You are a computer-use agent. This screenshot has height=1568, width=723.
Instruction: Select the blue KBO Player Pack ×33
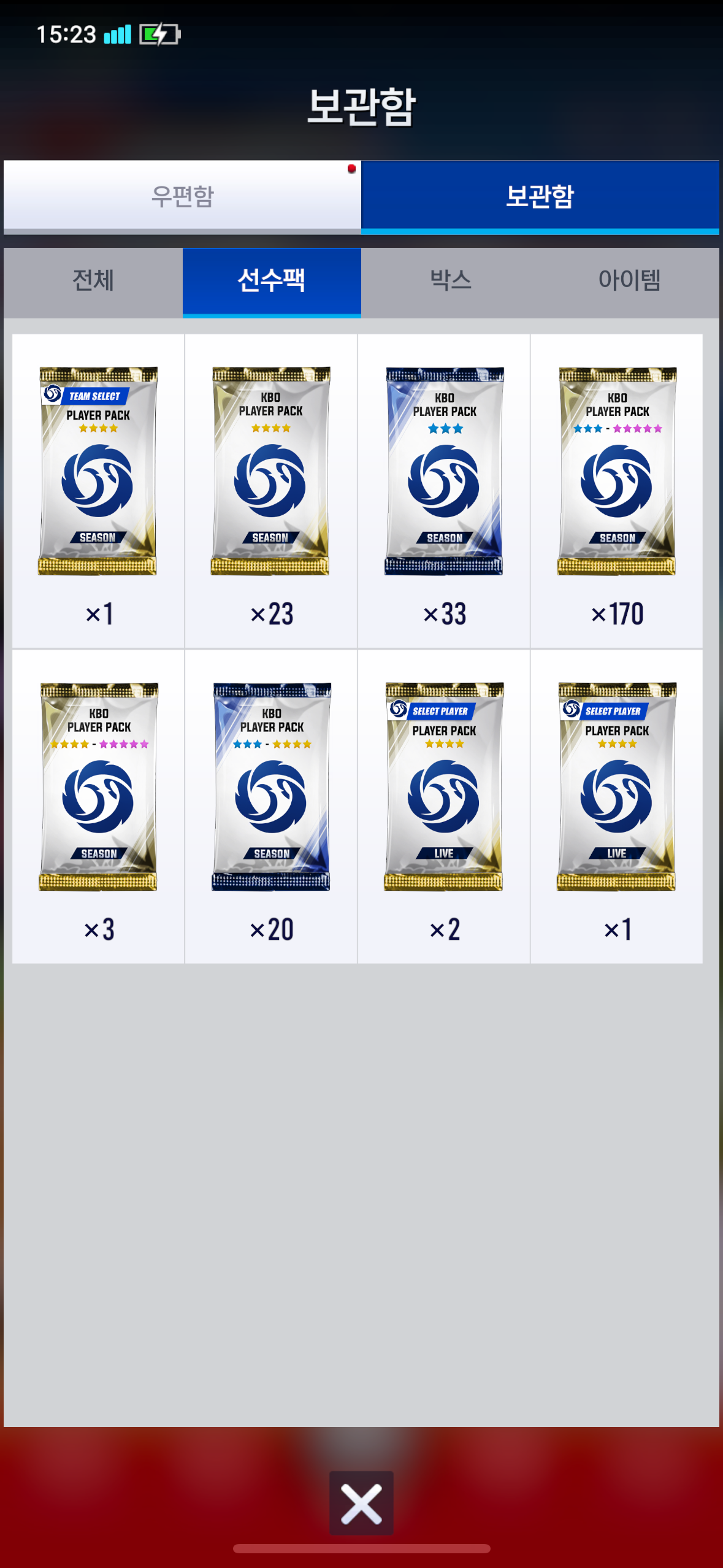444,490
